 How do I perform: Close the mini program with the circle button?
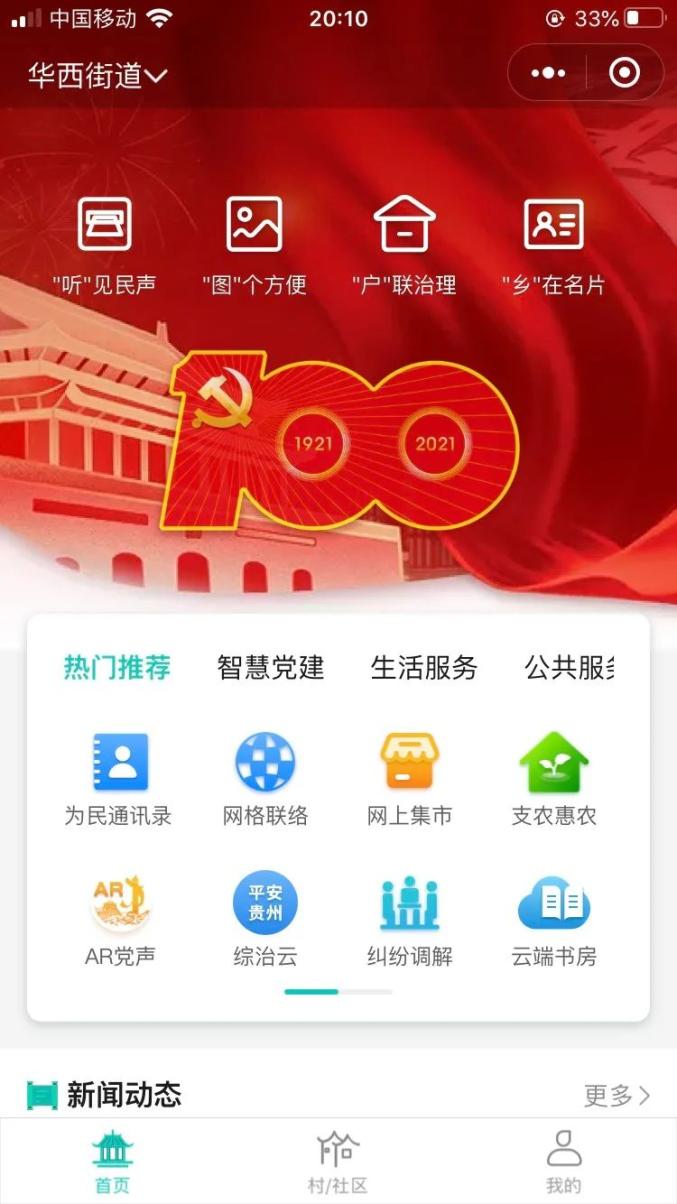(x=625, y=73)
